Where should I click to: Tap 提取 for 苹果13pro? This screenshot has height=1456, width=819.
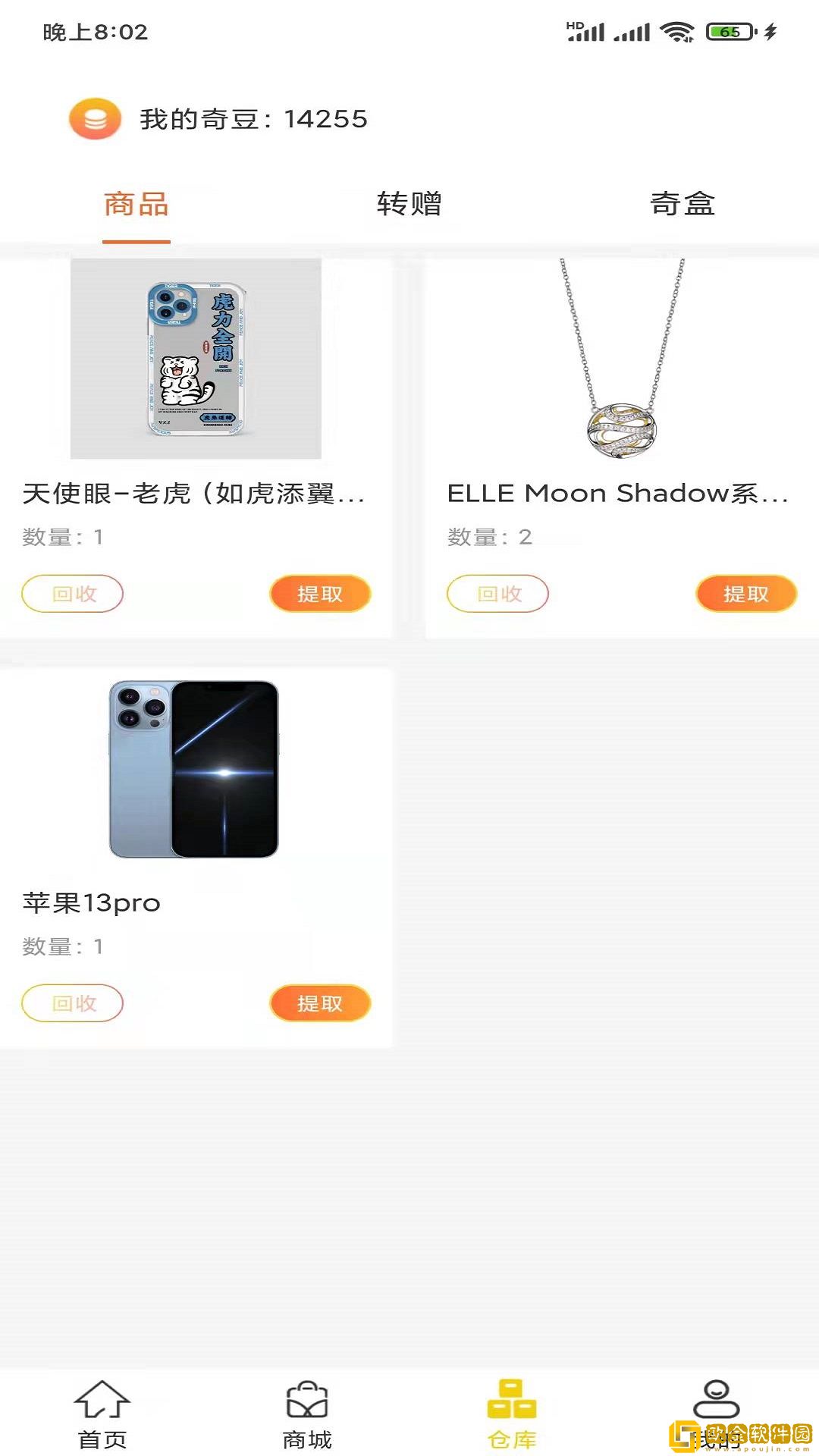pyautogui.click(x=320, y=1003)
